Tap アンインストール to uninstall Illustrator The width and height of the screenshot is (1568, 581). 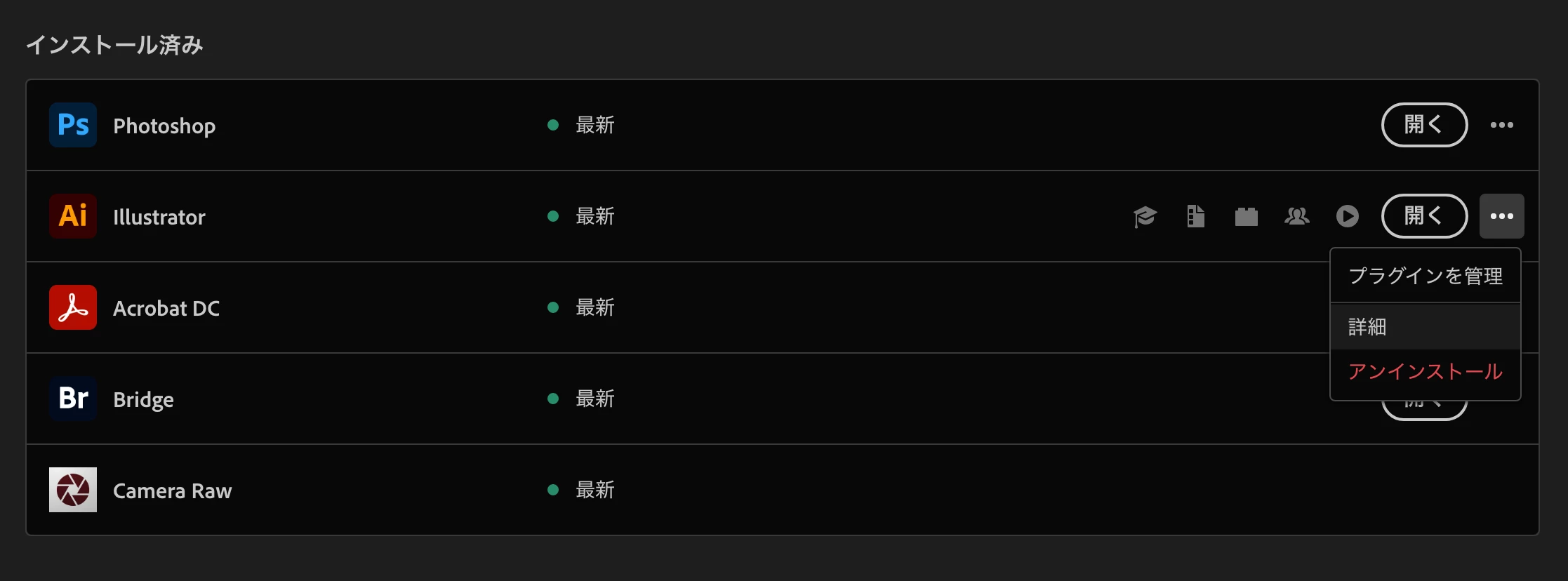pyautogui.click(x=1425, y=371)
